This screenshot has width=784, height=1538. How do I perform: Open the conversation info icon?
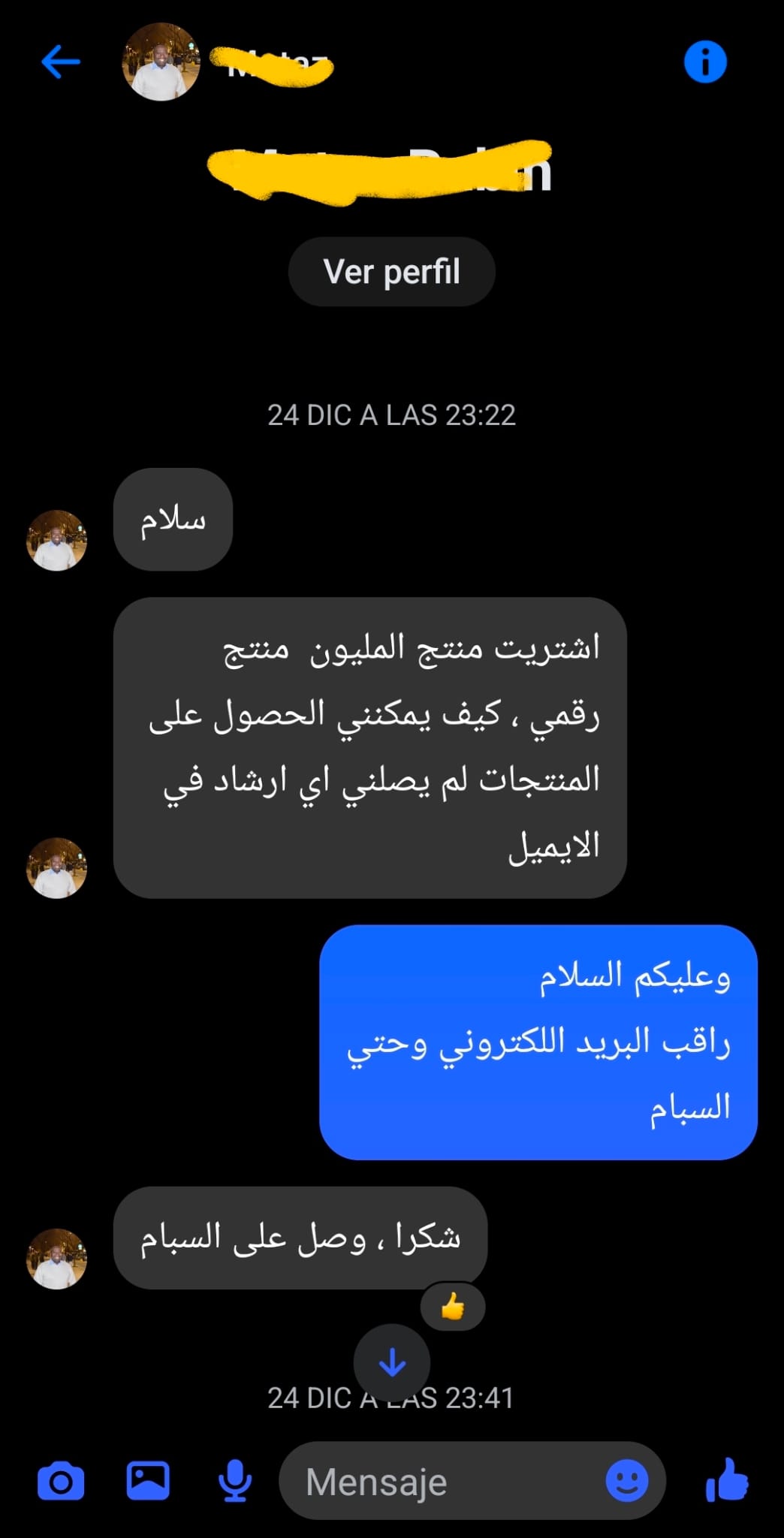tap(705, 62)
